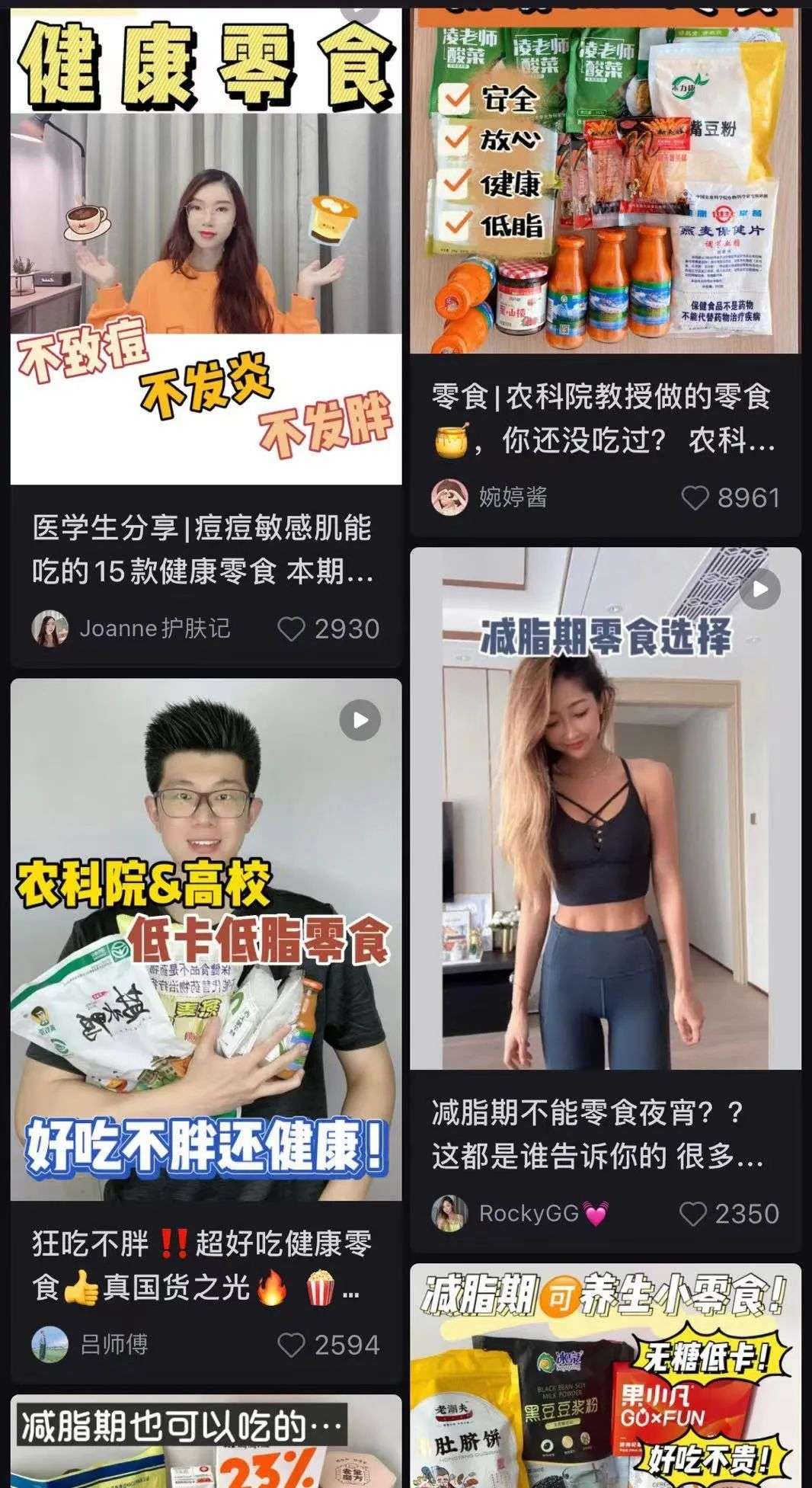
Task: Open the 医学生分享 健康零食 post
Action: coord(206,251)
